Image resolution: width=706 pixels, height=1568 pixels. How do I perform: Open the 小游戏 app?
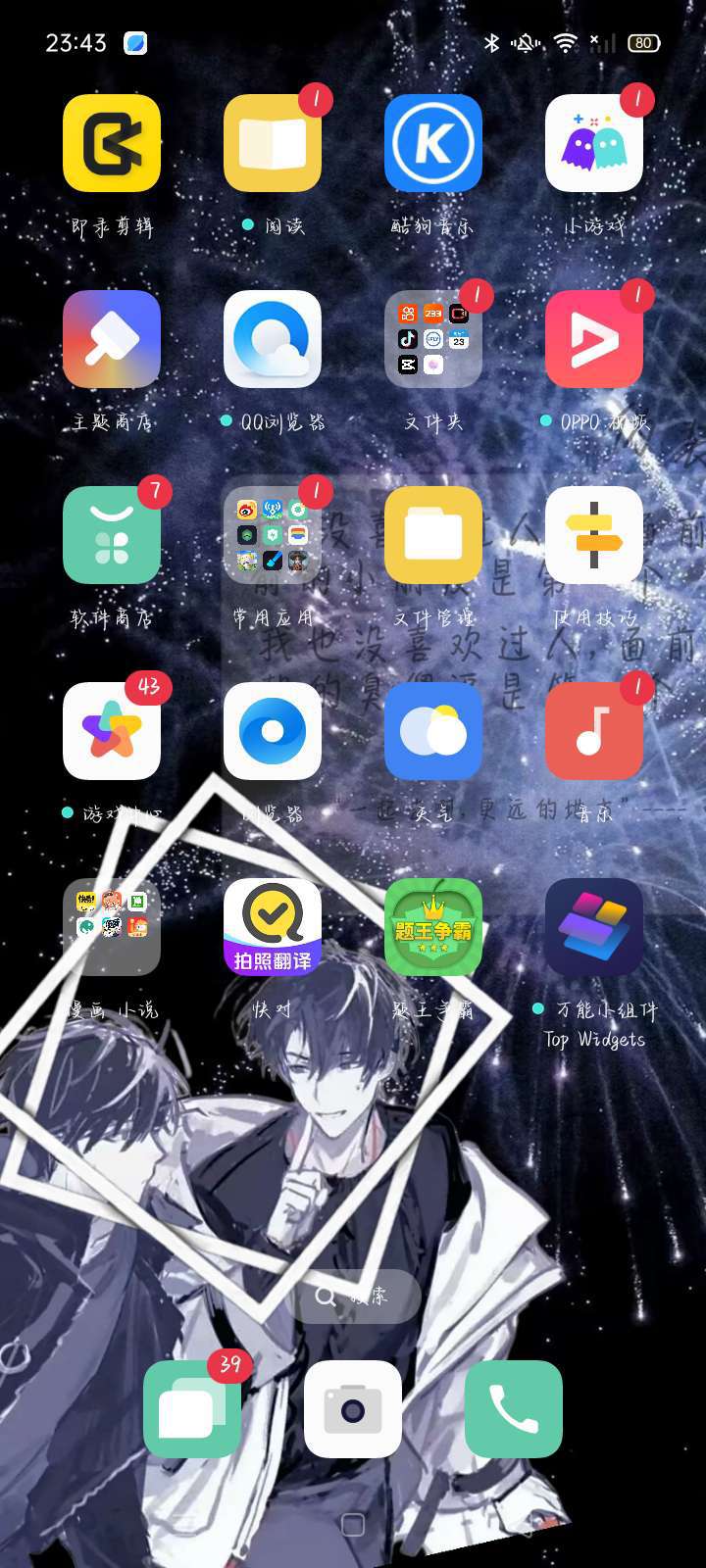click(x=594, y=143)
